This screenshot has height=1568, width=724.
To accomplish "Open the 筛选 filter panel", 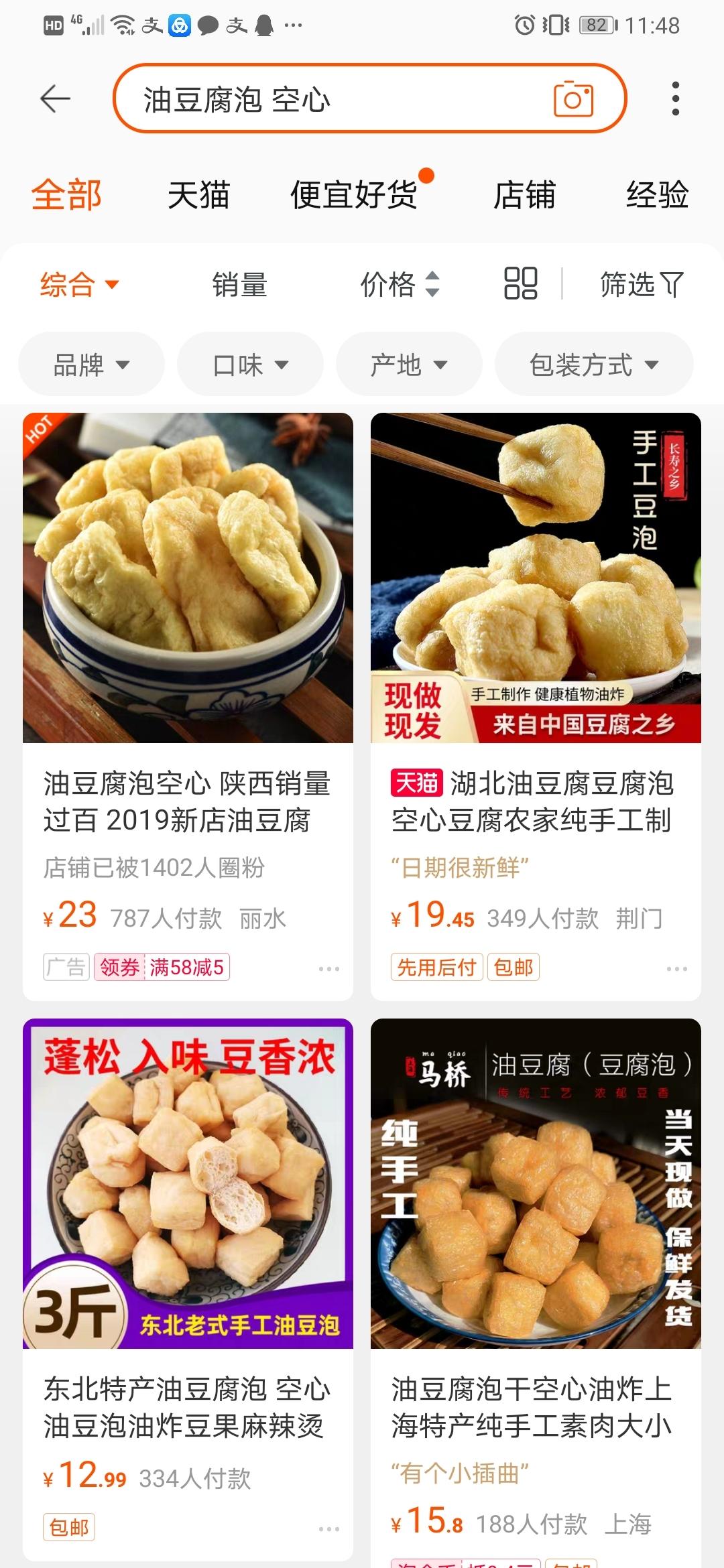I will [x=641, y=285].
